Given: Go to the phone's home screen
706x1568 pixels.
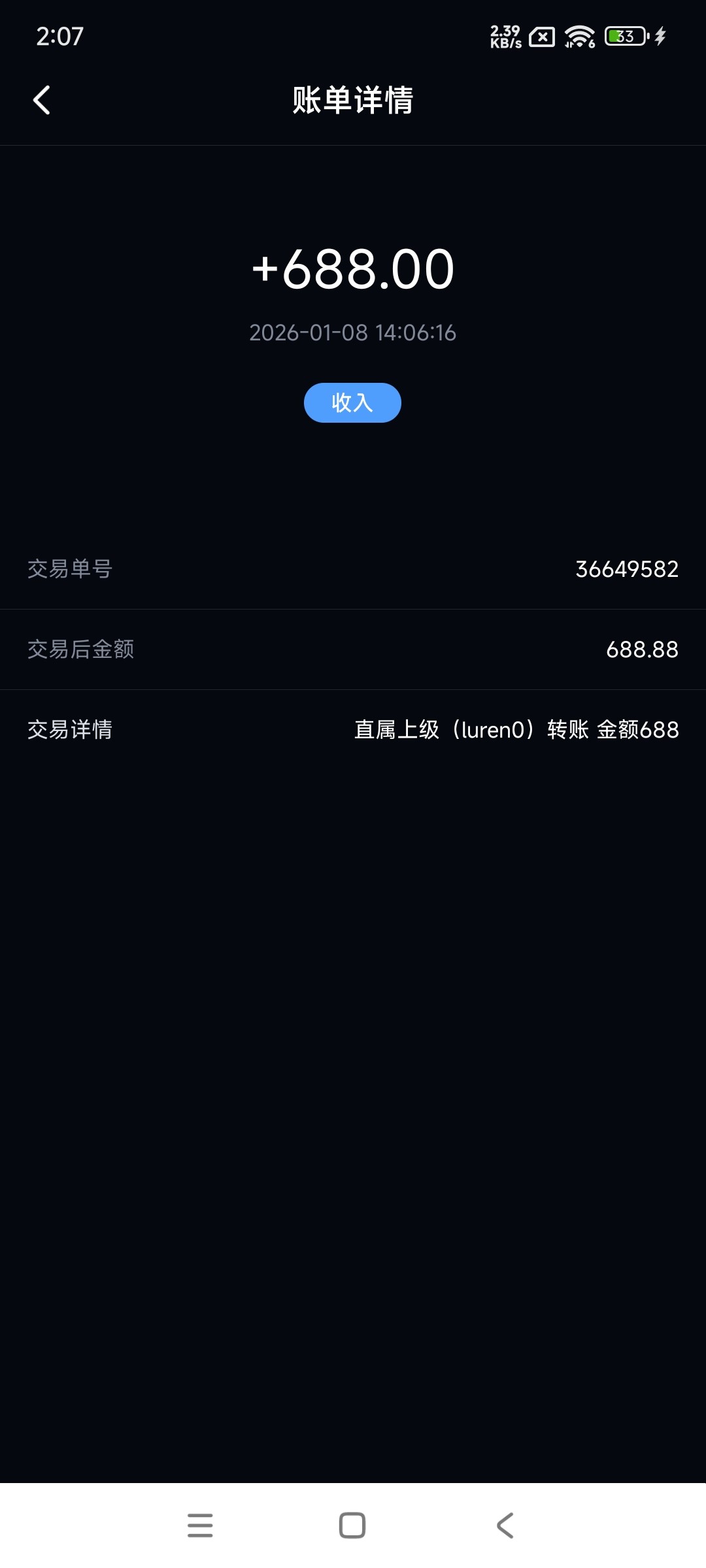Looking at the screenshot, I should [352, 1526].
